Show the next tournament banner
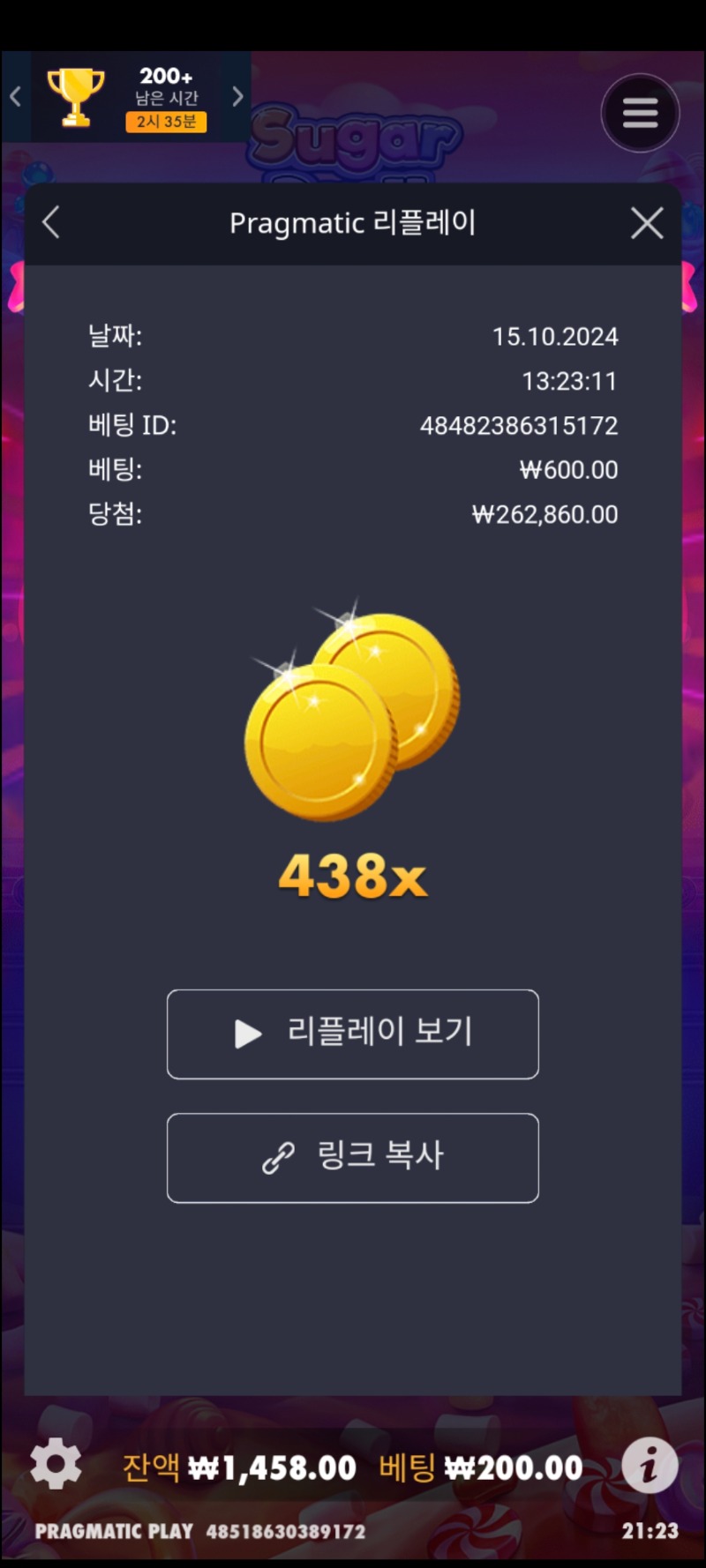The image size is (706, 1568). pyautogui.click(x=237, y=96)
